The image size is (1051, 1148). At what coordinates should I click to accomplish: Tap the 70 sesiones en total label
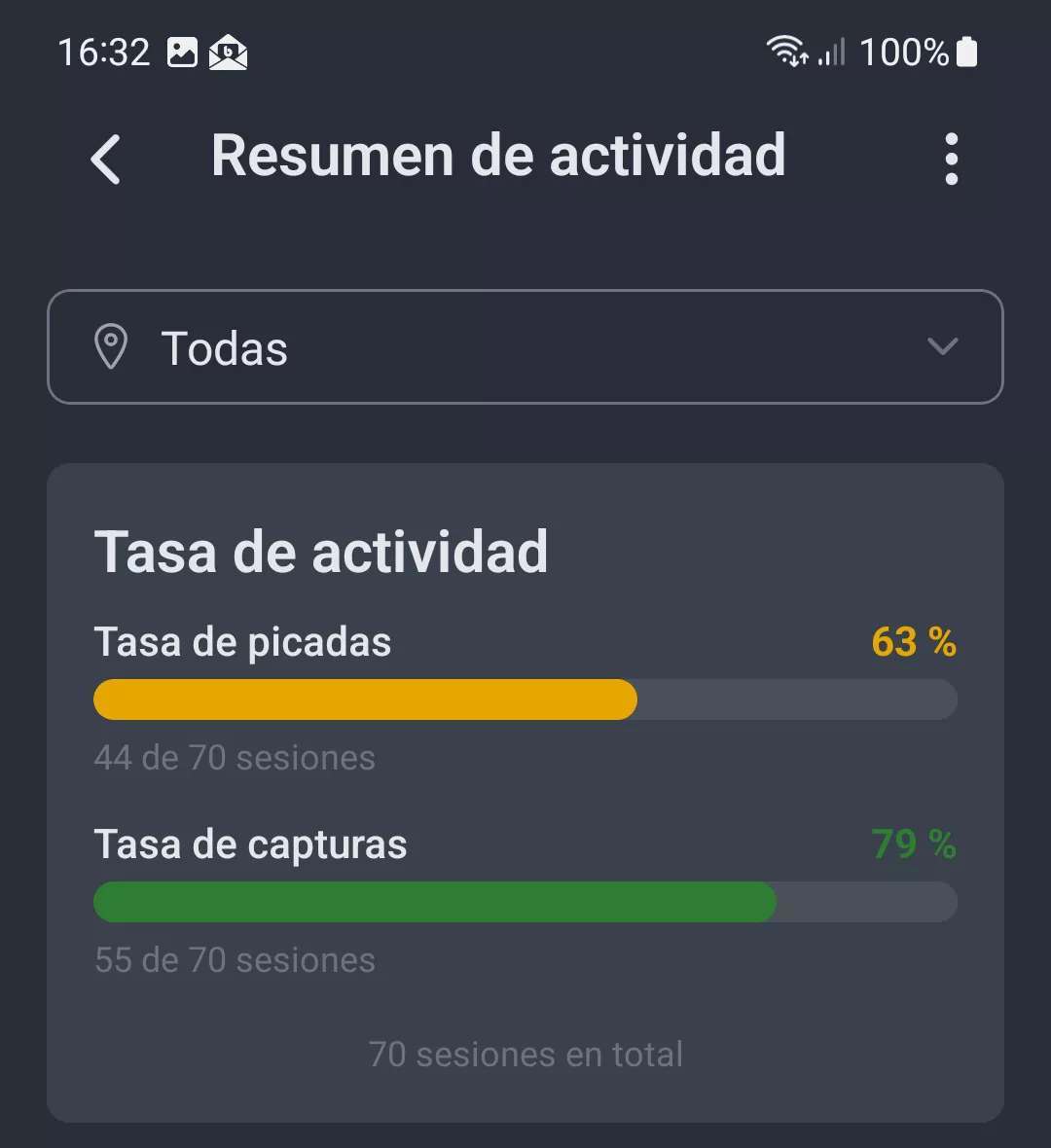525,1054
